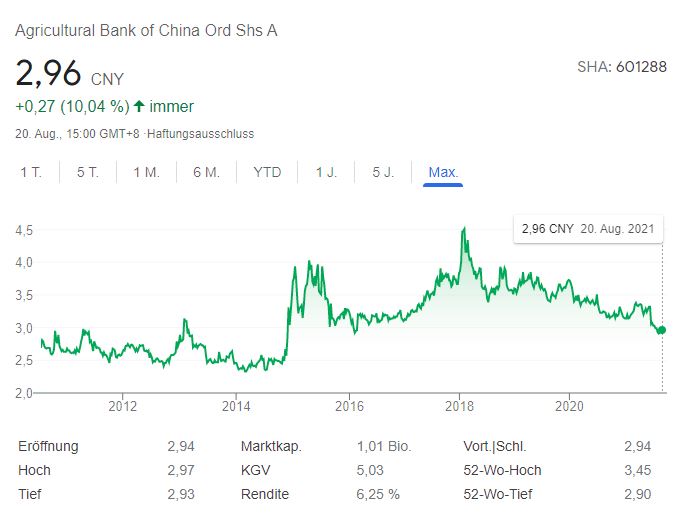The width and height of the screenshot is (675, 515).
Task: Switch to the 5 J. range
Action: click(x=383, y=172)
